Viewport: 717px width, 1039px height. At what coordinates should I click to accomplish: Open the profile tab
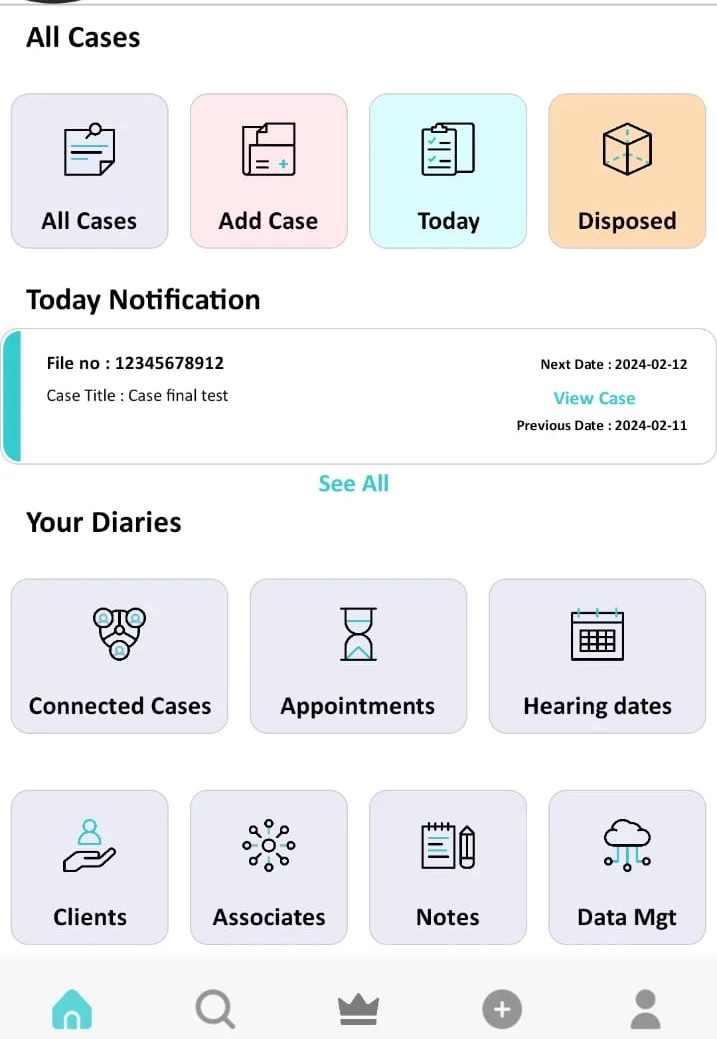point(646,1009)
